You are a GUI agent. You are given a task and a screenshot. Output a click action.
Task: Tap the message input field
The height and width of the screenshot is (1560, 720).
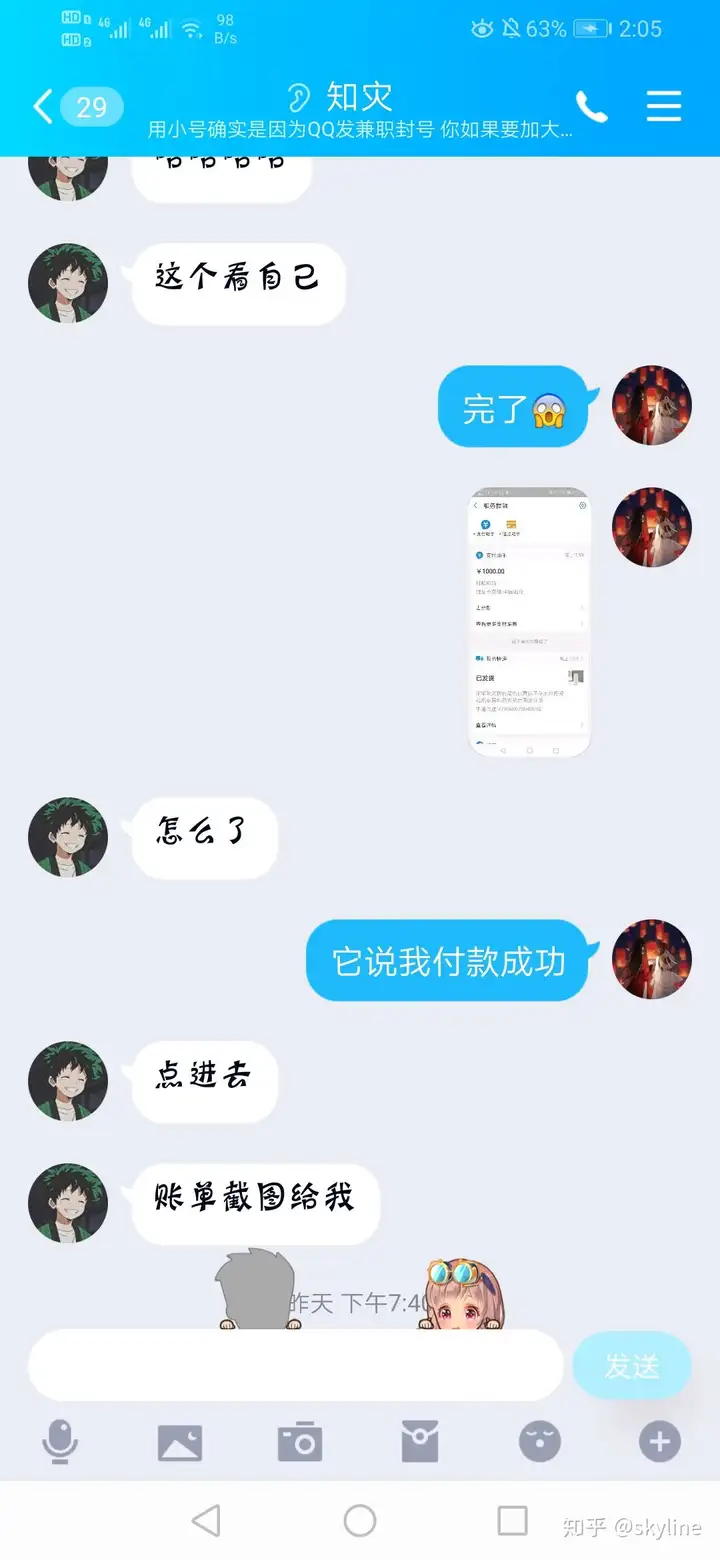click(295, 1365)
